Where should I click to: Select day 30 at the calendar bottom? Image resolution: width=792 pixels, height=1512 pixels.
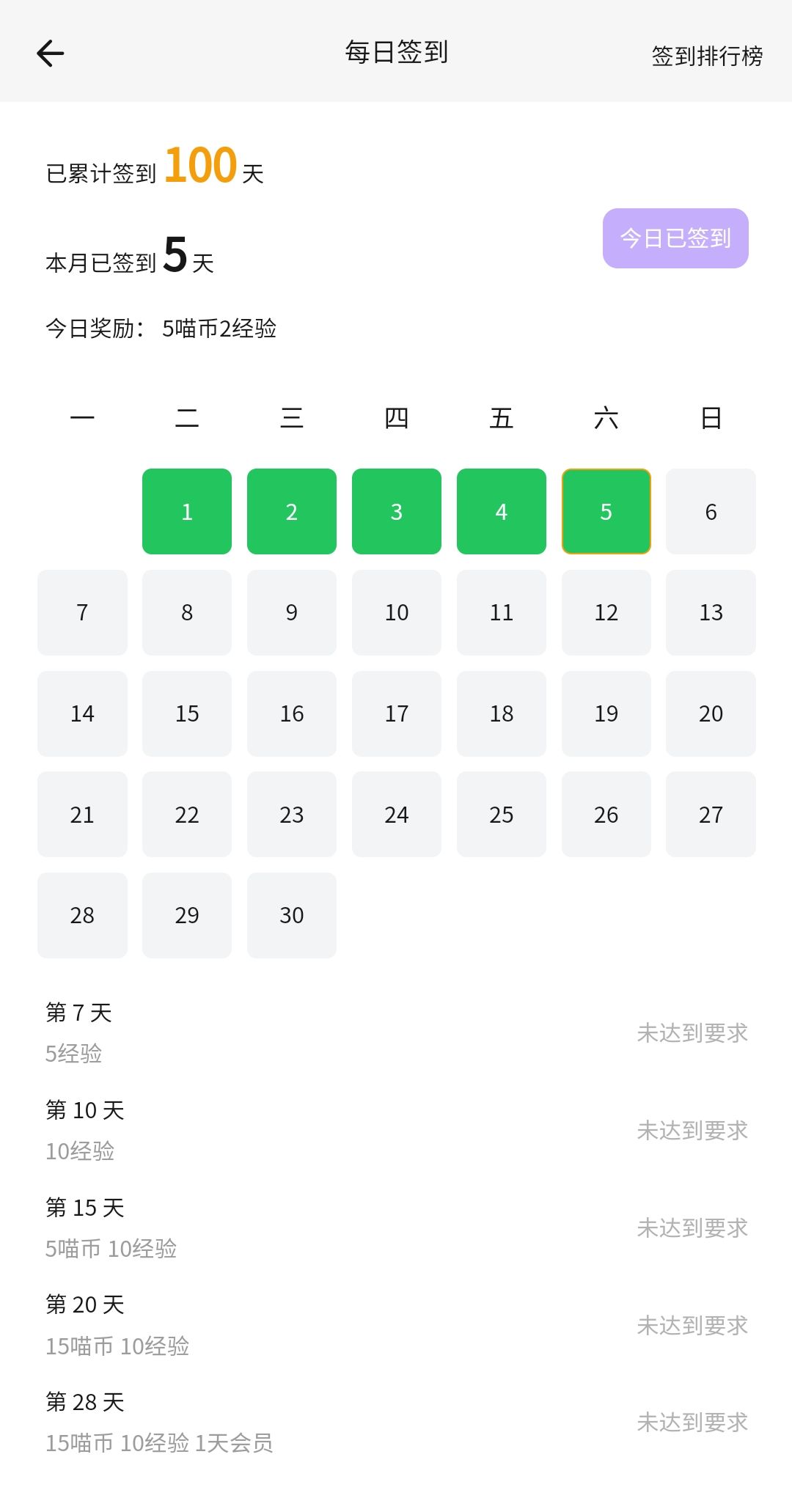click(x=291, y=916)
